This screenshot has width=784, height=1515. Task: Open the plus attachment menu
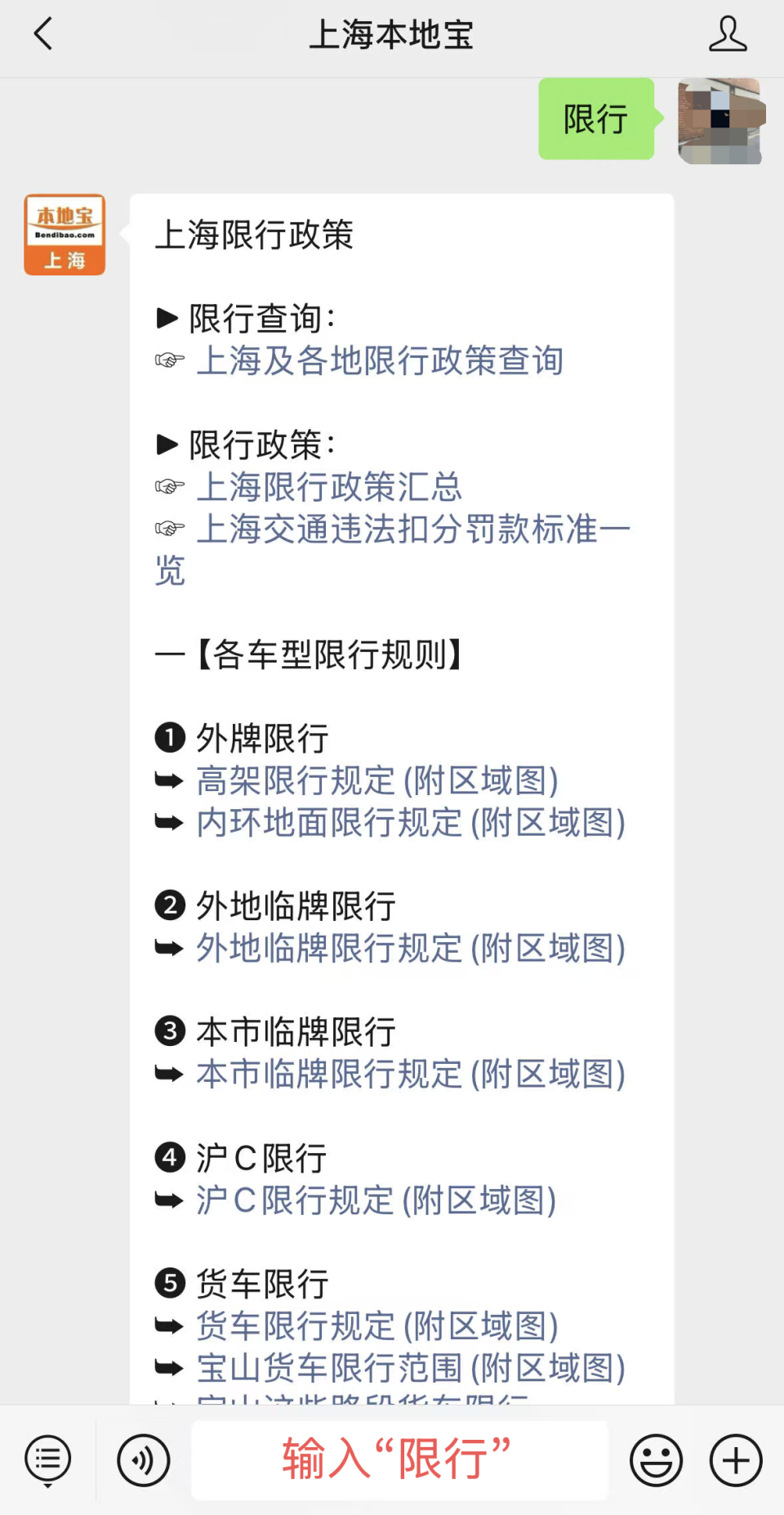[734, 1459]
